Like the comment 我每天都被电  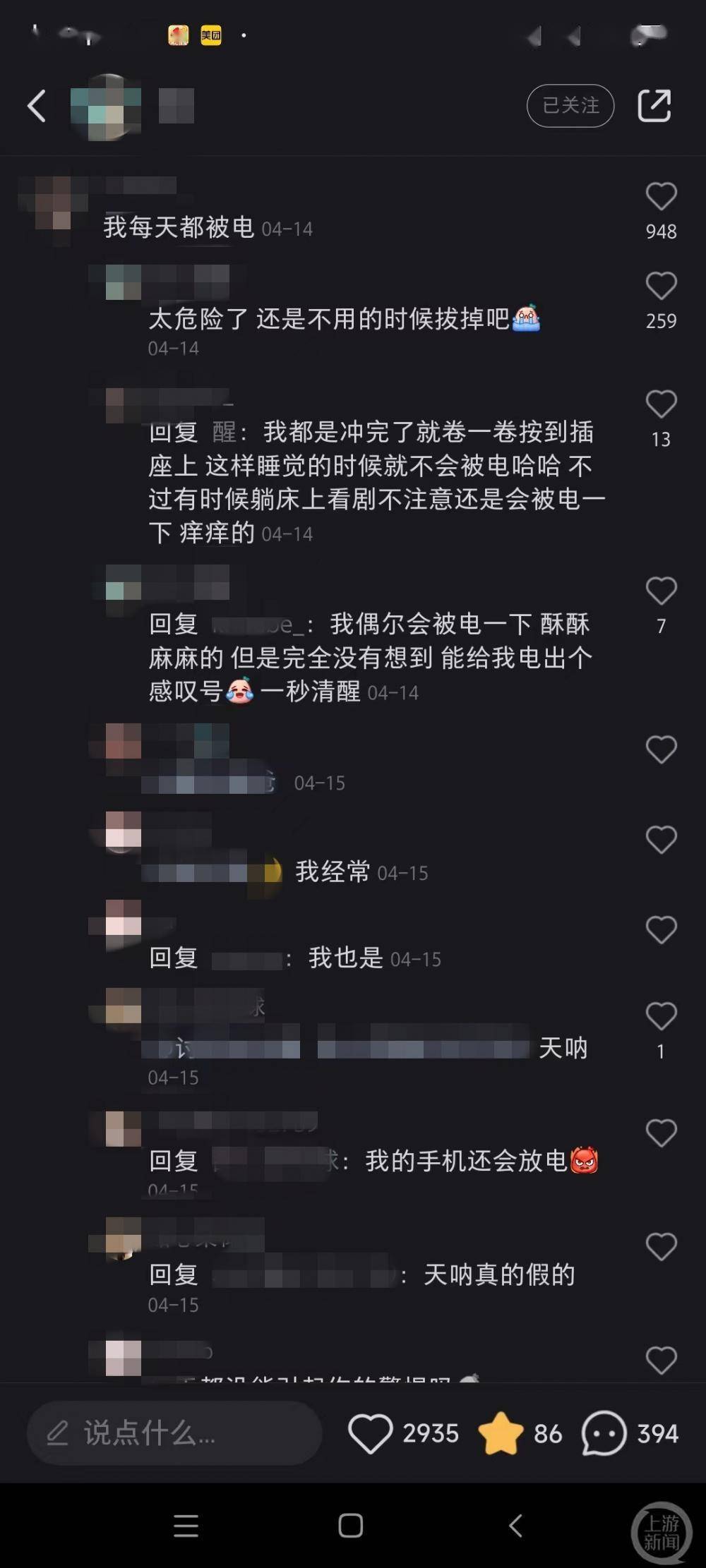[x=661, y=197]
